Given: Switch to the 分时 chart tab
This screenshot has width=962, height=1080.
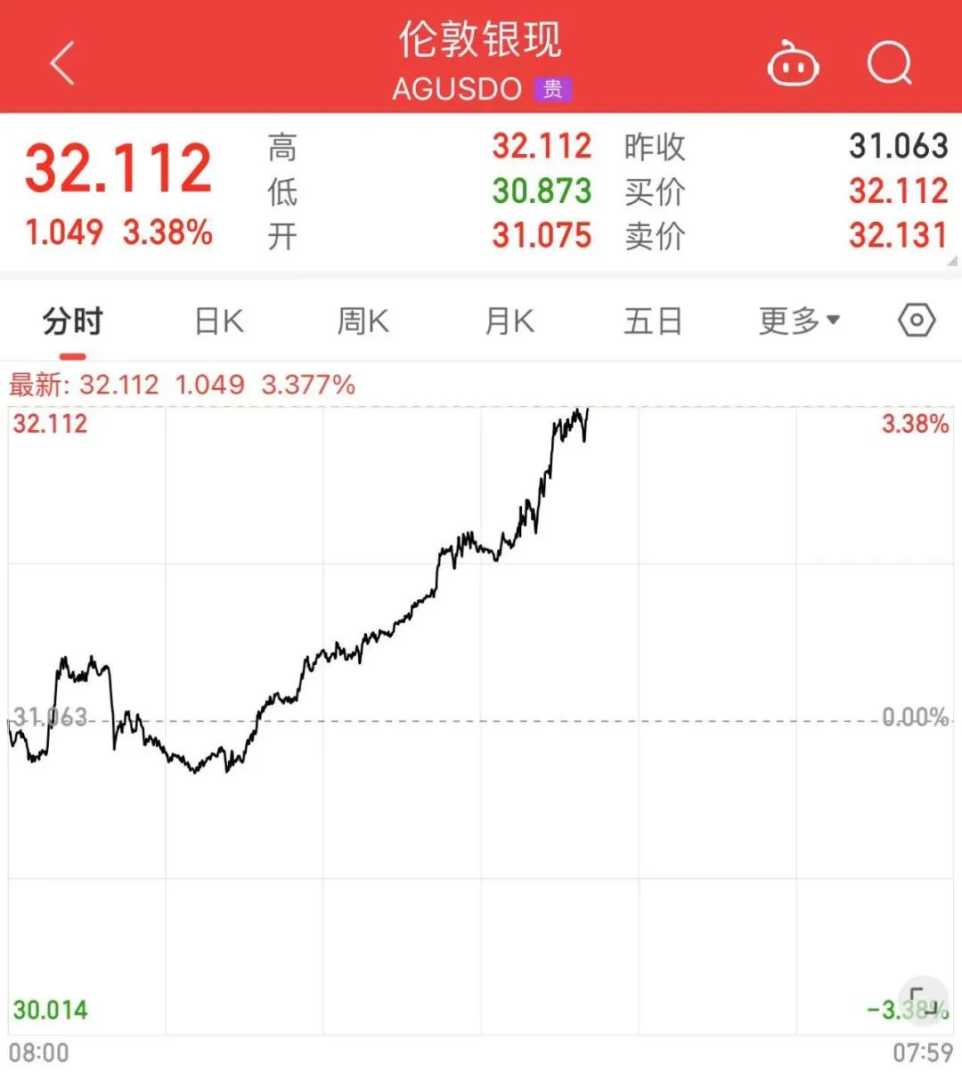Looking at the screenshot, I should [x=72, y=322].
